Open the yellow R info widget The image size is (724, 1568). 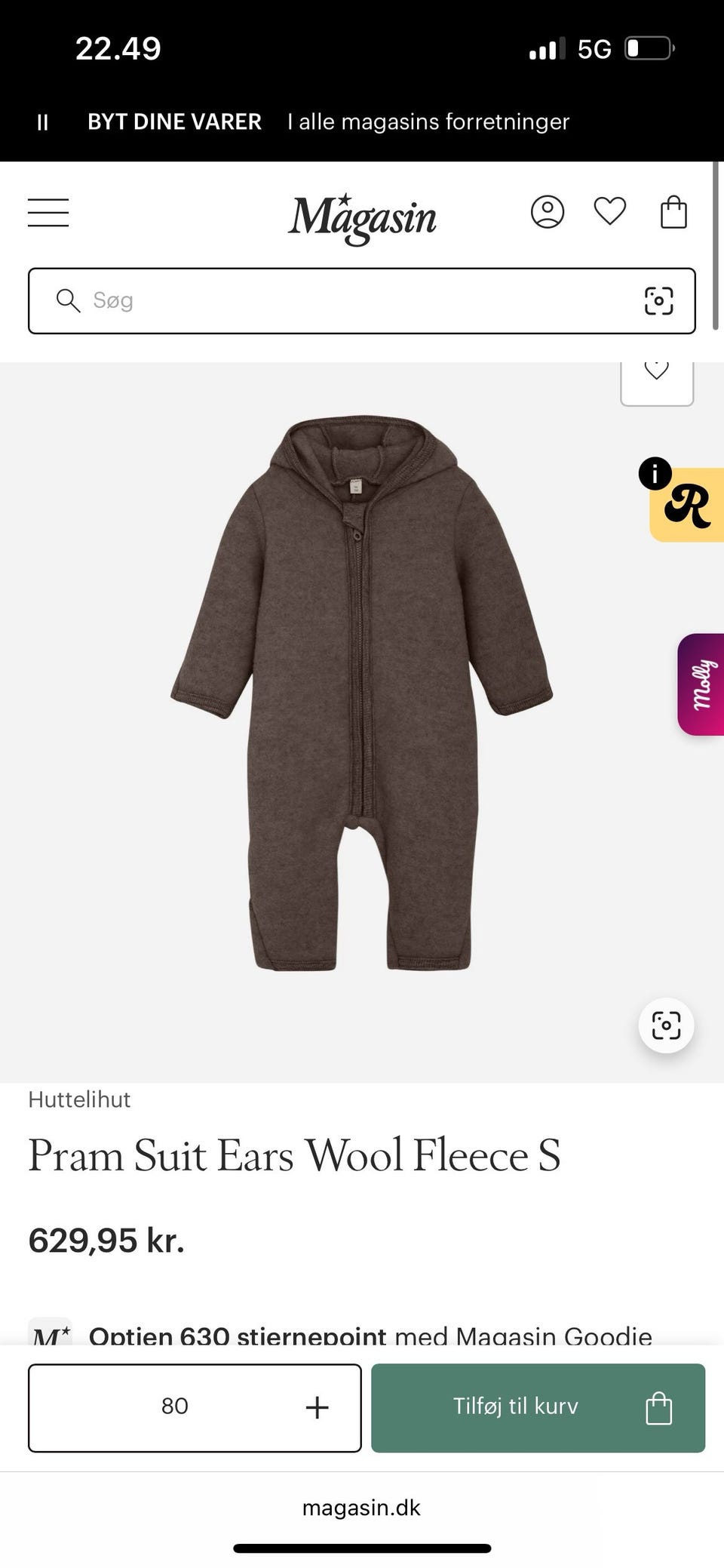[x=686, y=504]
